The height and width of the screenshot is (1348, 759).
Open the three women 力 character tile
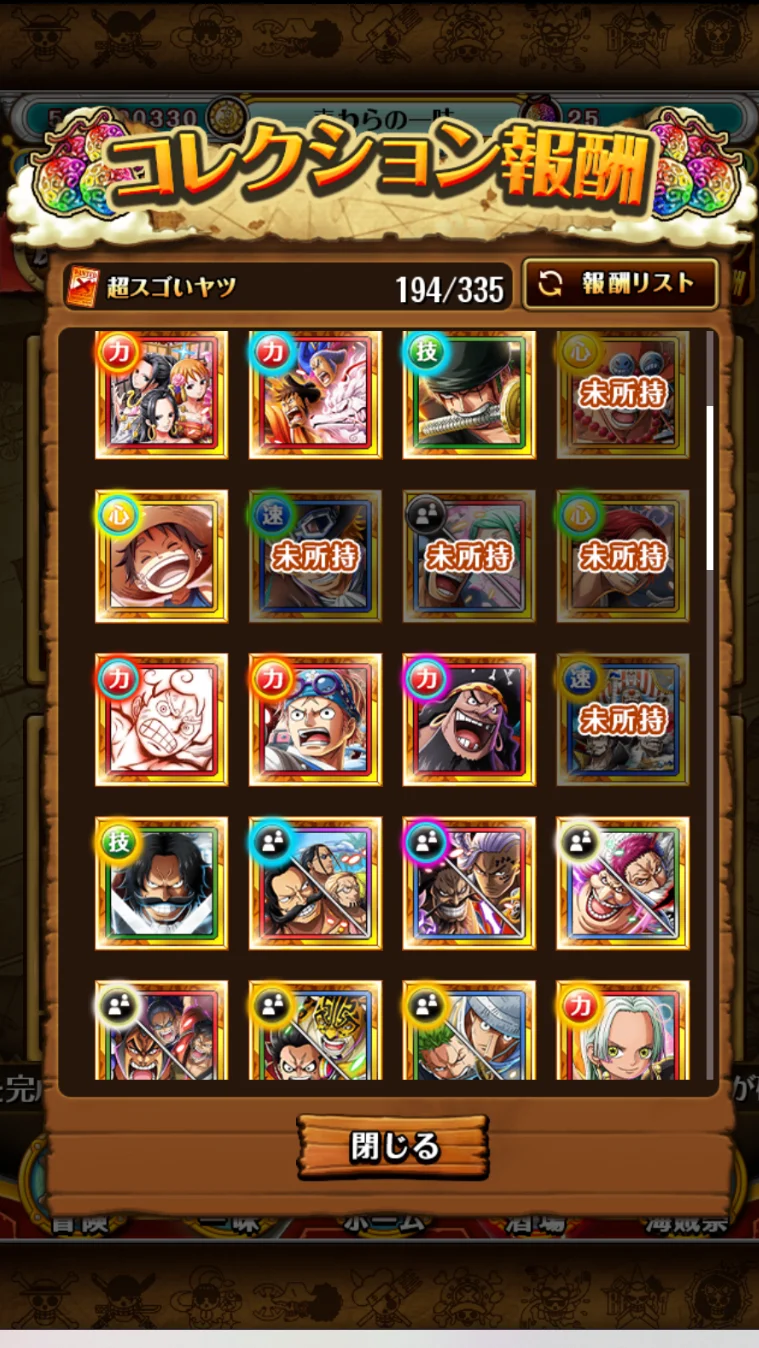click(x=161, y=395)
